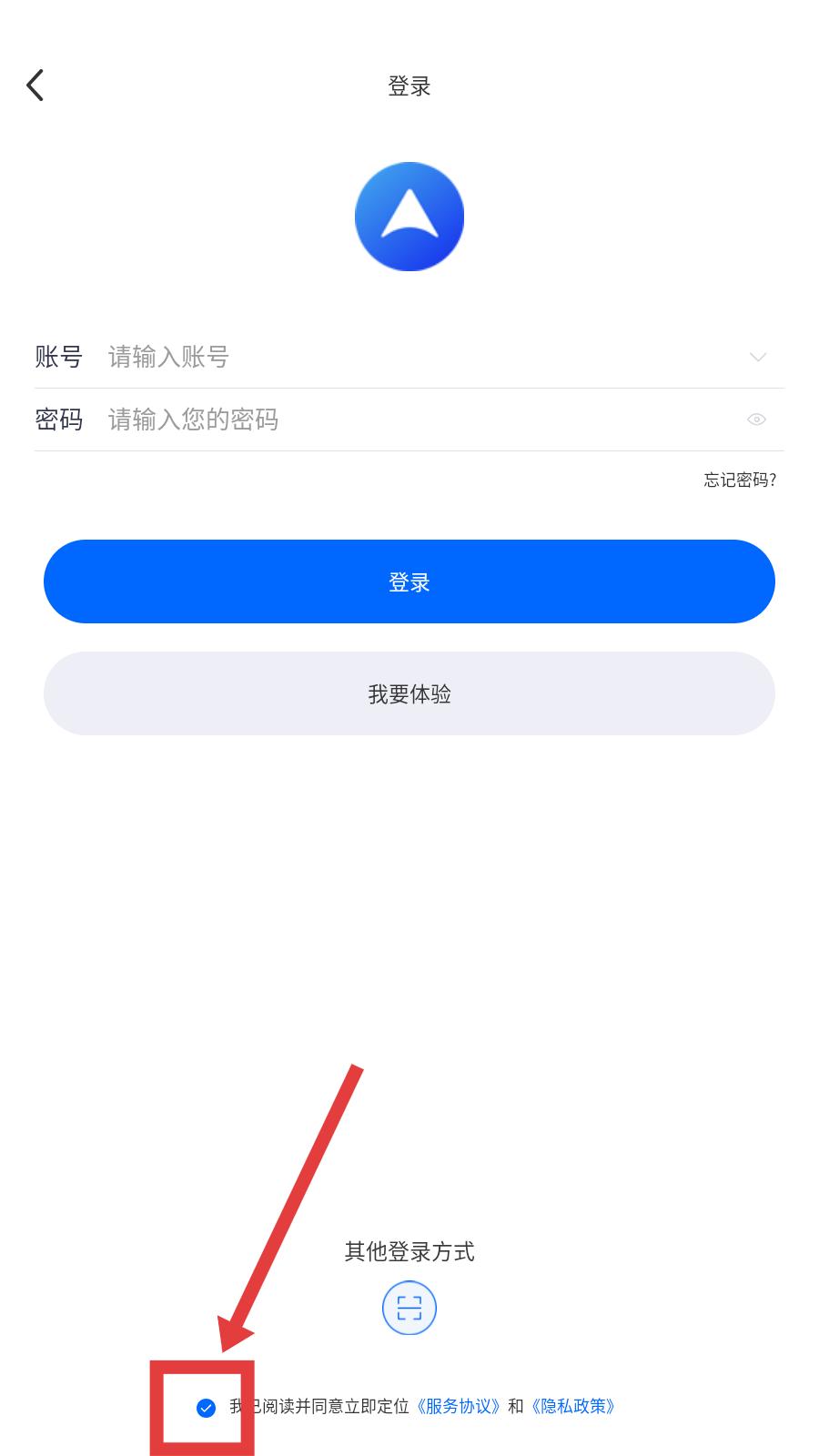Viewport: 819px width, 1456px height.
Task: Expand the saved accounts dropdown chevron
Action: tap(757, 357)
